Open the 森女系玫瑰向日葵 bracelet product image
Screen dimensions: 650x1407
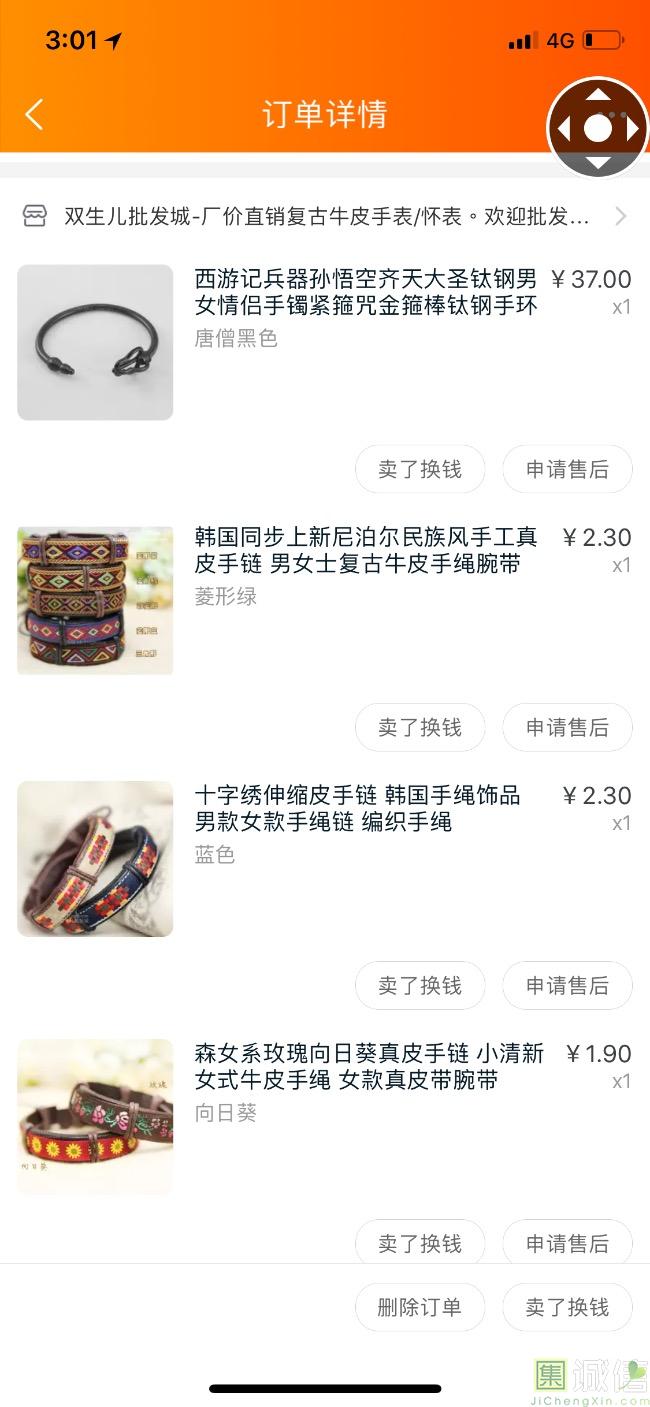(95, 1116)
